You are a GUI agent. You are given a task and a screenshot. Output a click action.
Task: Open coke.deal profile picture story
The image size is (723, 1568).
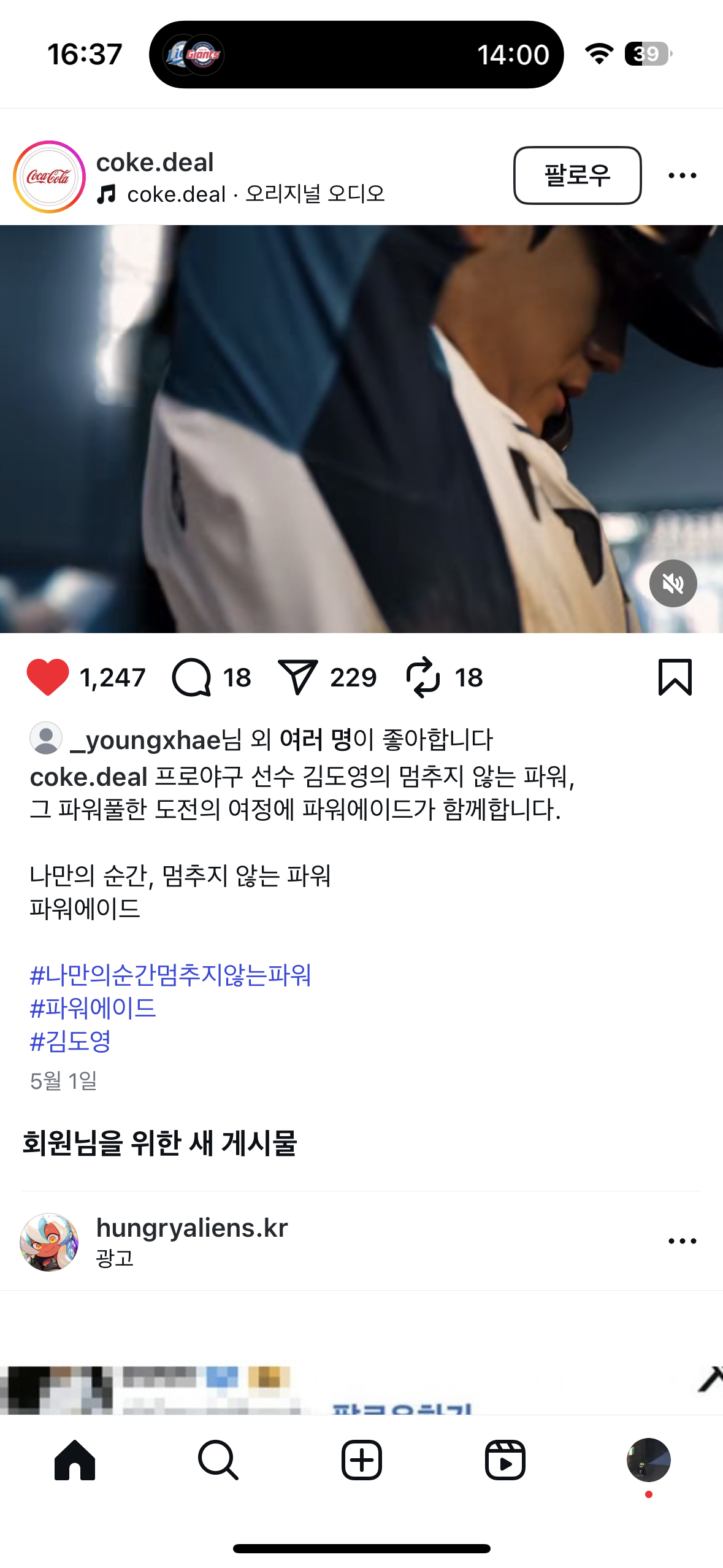[x=49, y=177]
